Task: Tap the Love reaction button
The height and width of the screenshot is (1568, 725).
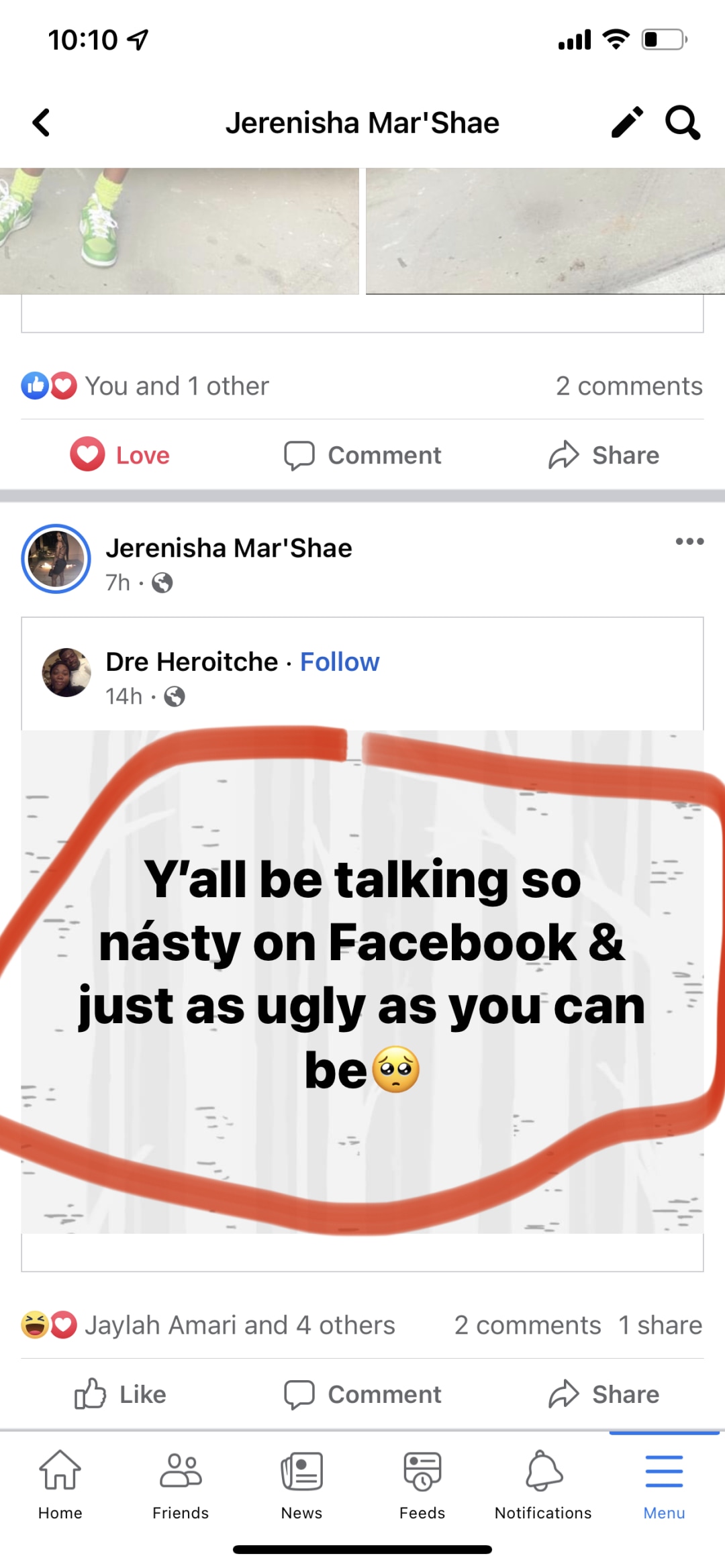Action: click(x=120, y=455)
